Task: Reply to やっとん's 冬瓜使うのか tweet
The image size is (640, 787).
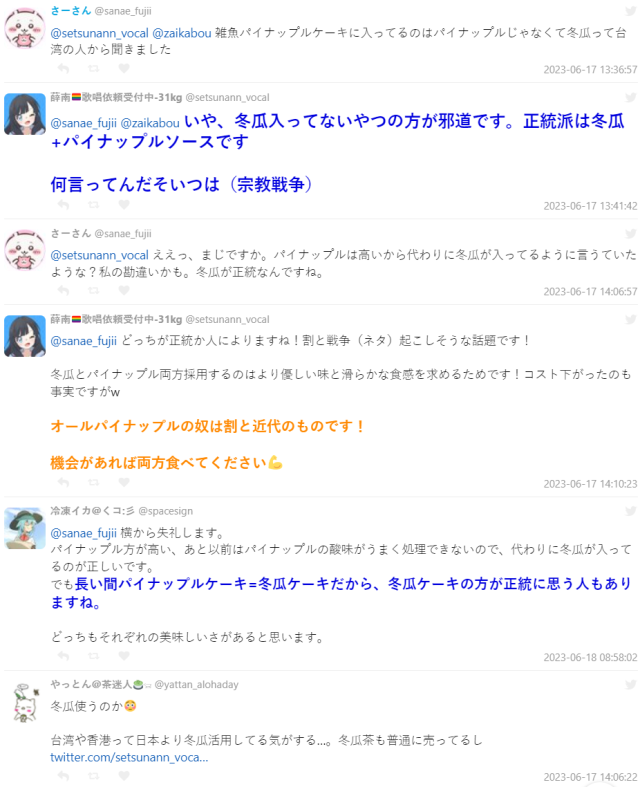Action: 64,776
